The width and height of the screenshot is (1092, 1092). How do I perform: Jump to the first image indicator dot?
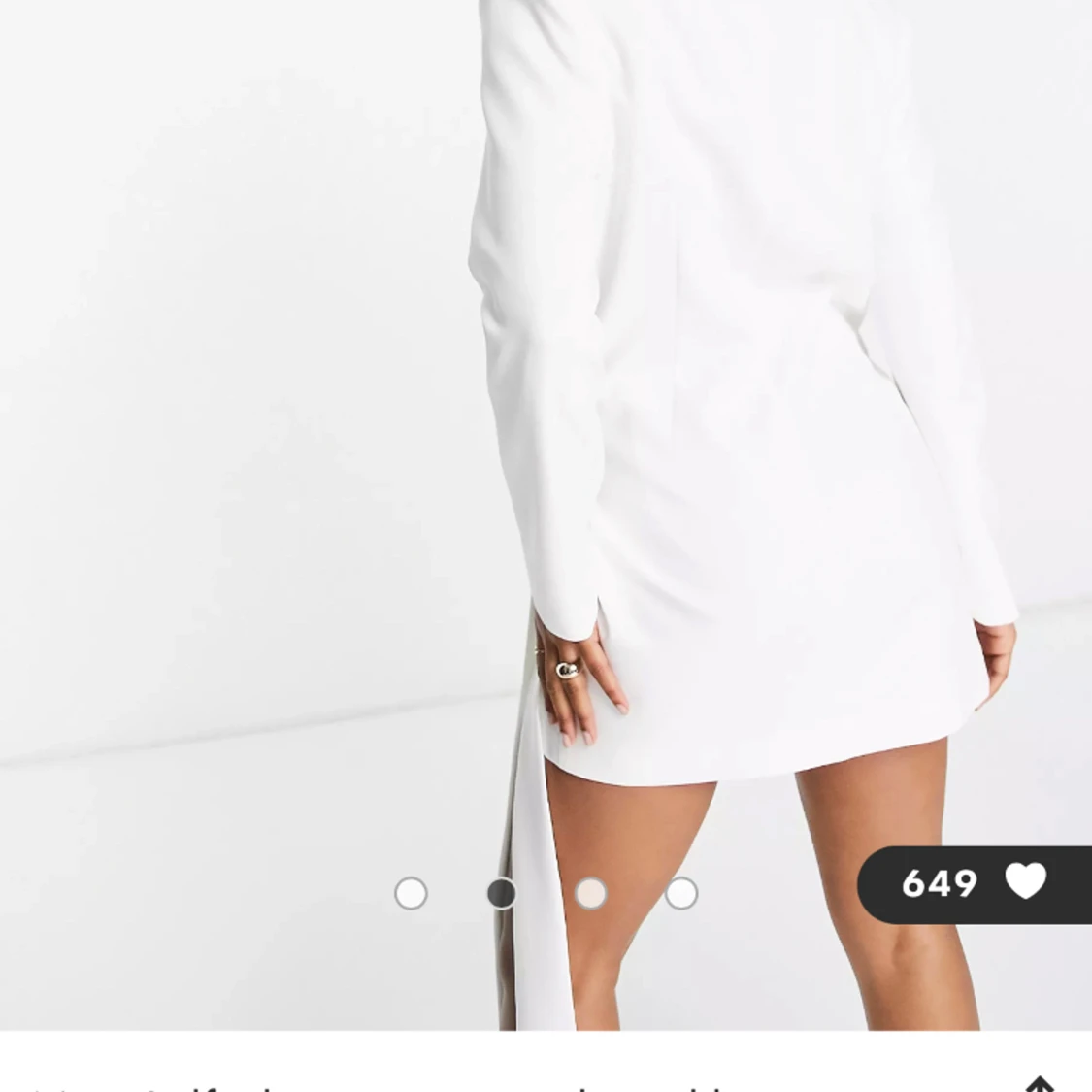(x=411, y=893)
